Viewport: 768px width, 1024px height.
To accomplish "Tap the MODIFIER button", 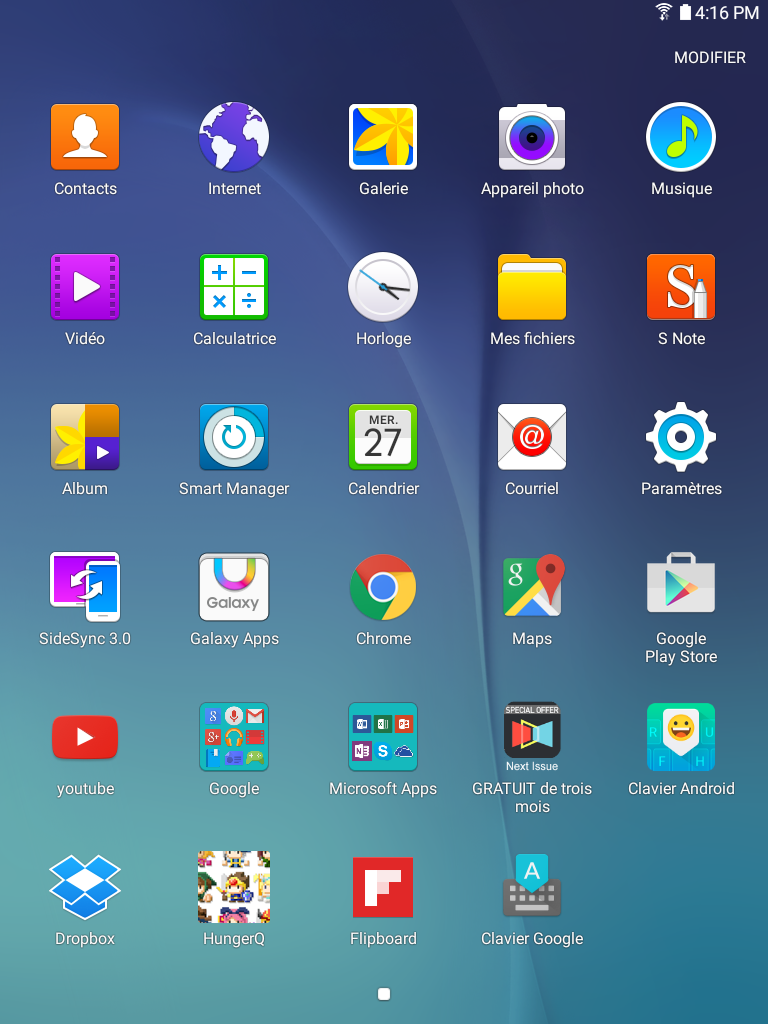I will pos(709,58).
